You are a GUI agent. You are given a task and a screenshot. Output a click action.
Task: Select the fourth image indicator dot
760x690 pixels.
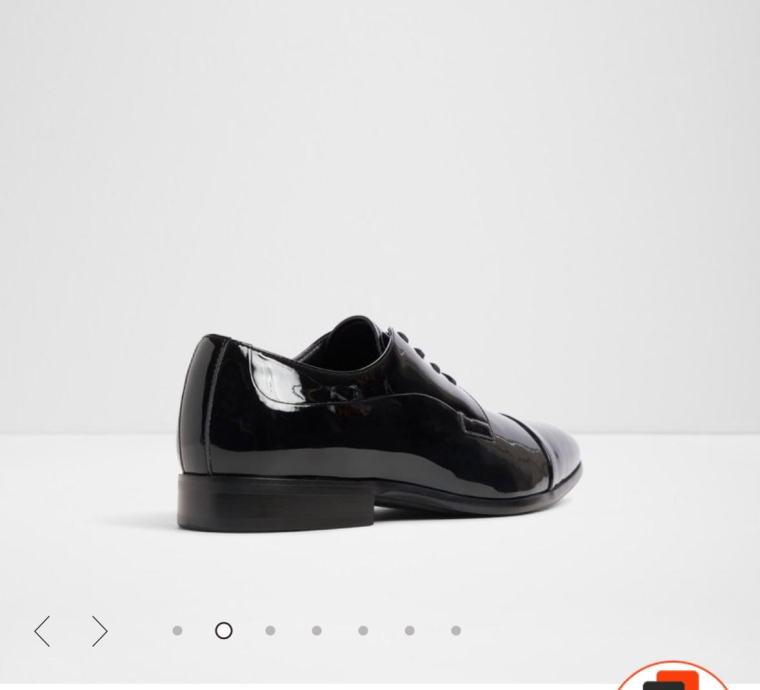pyautogui.click(x=316, y=631)
